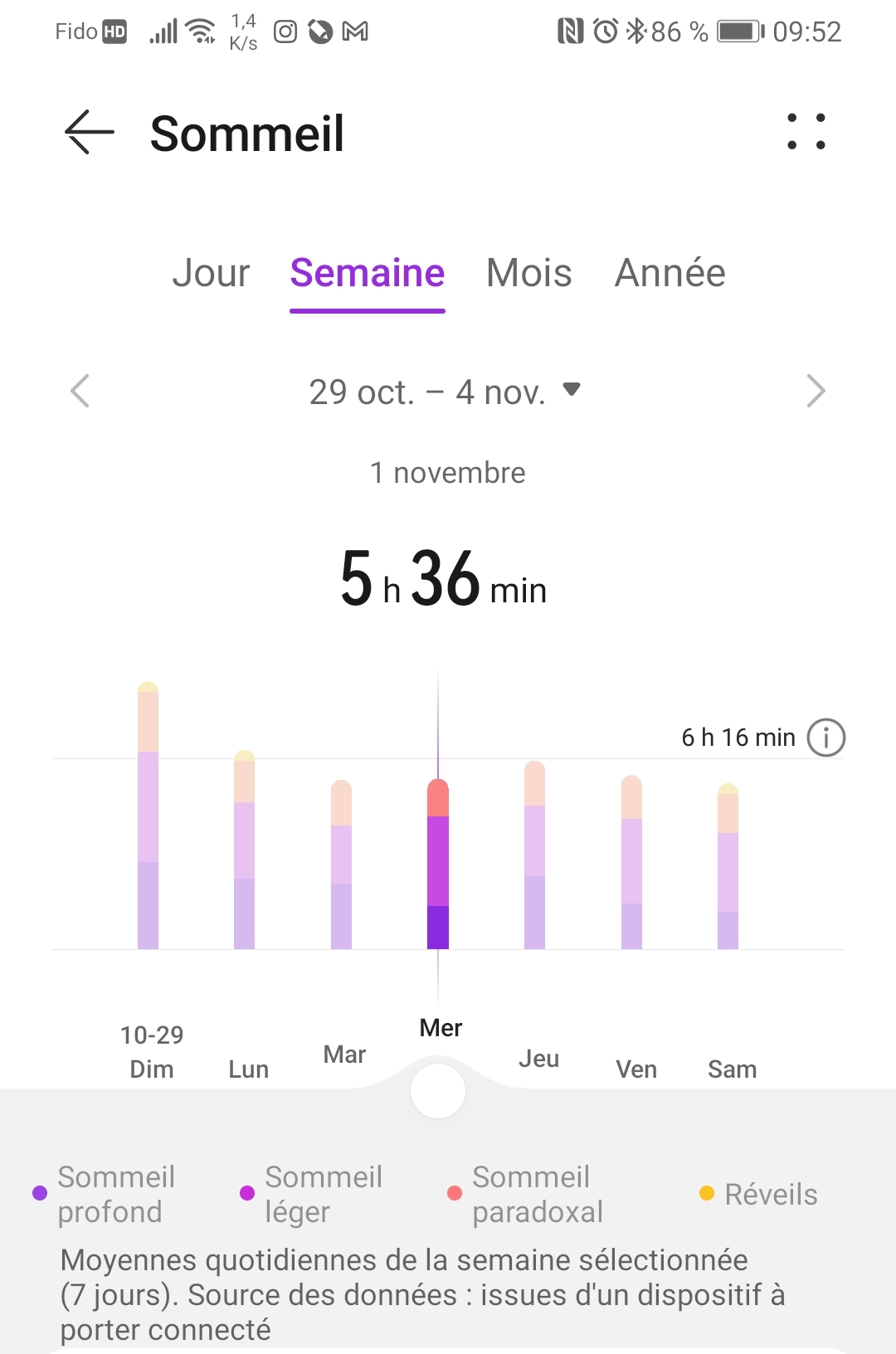Select the Lun sleep bar
The height and width of the screenshot is (1354, 896).
(x=244, y=850)
